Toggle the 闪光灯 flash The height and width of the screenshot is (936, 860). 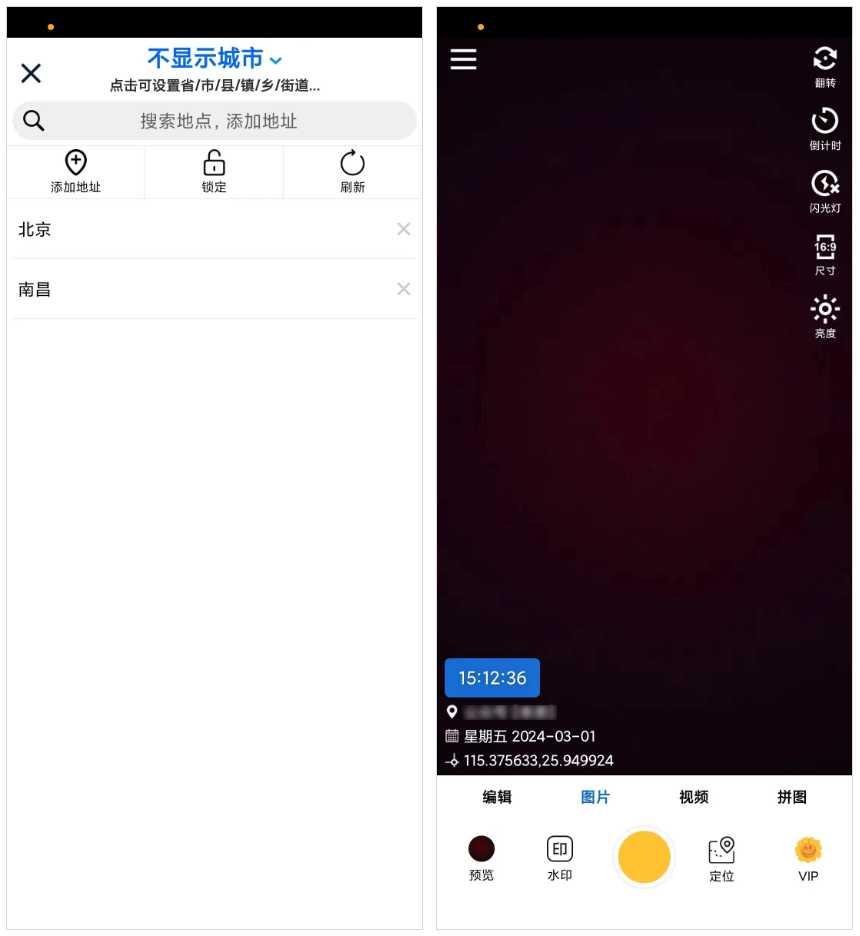pyautogui.click(x=824, y=190)
